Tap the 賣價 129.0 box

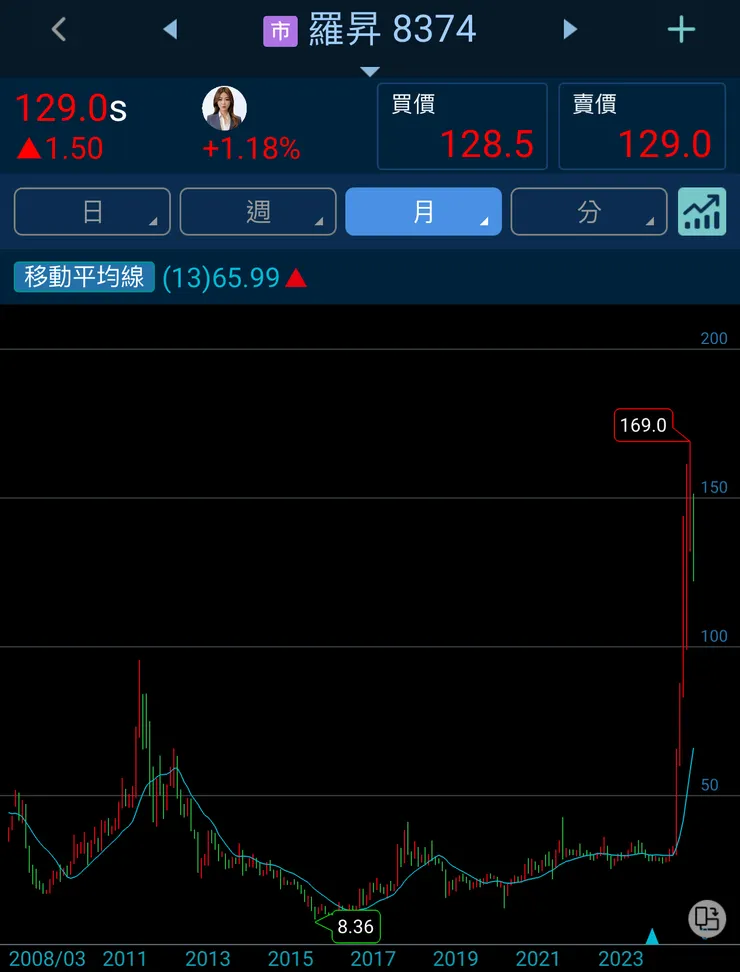click(x=642, y=127)
